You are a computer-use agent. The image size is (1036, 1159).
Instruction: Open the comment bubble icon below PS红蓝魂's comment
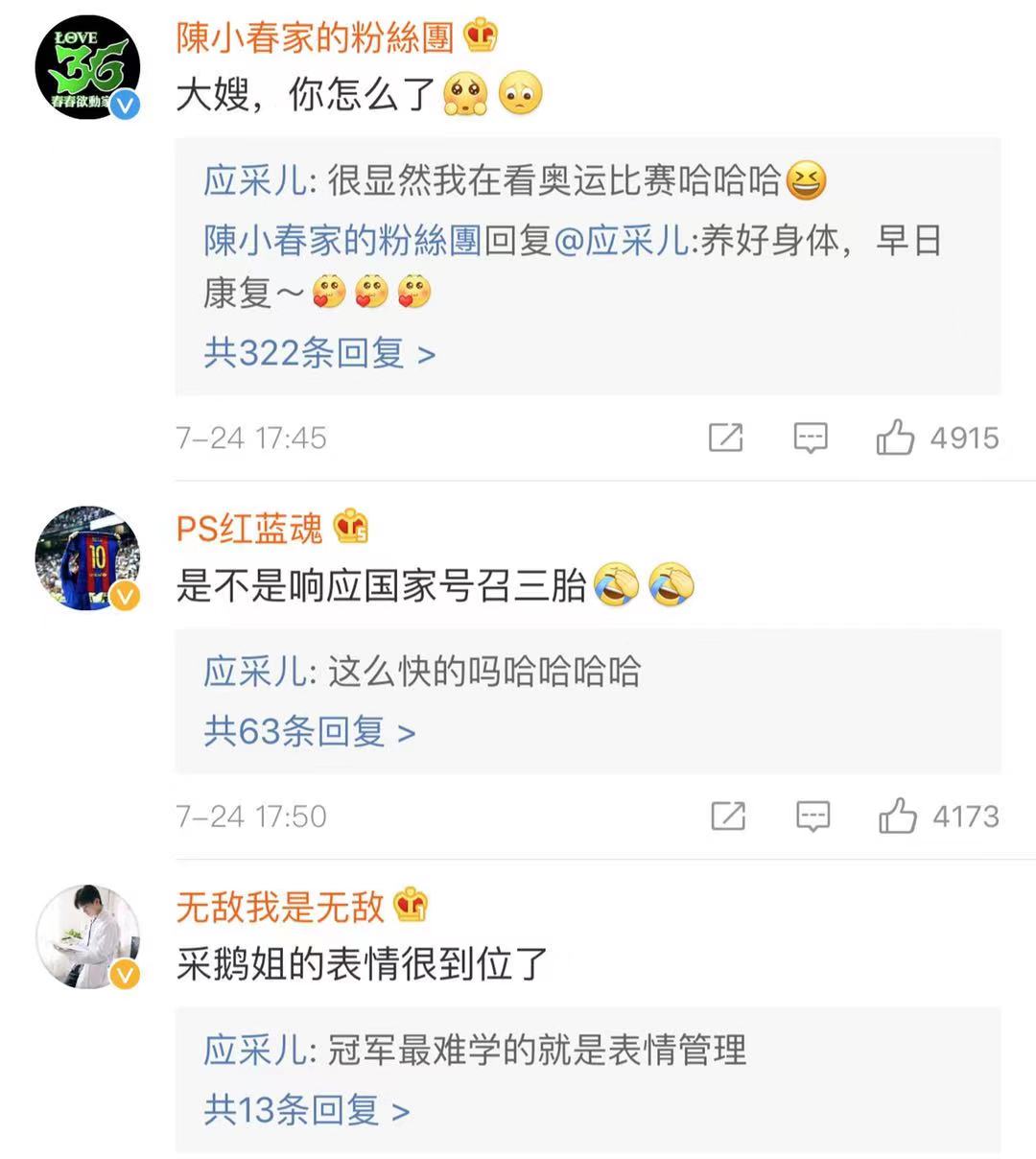(812, 816)
